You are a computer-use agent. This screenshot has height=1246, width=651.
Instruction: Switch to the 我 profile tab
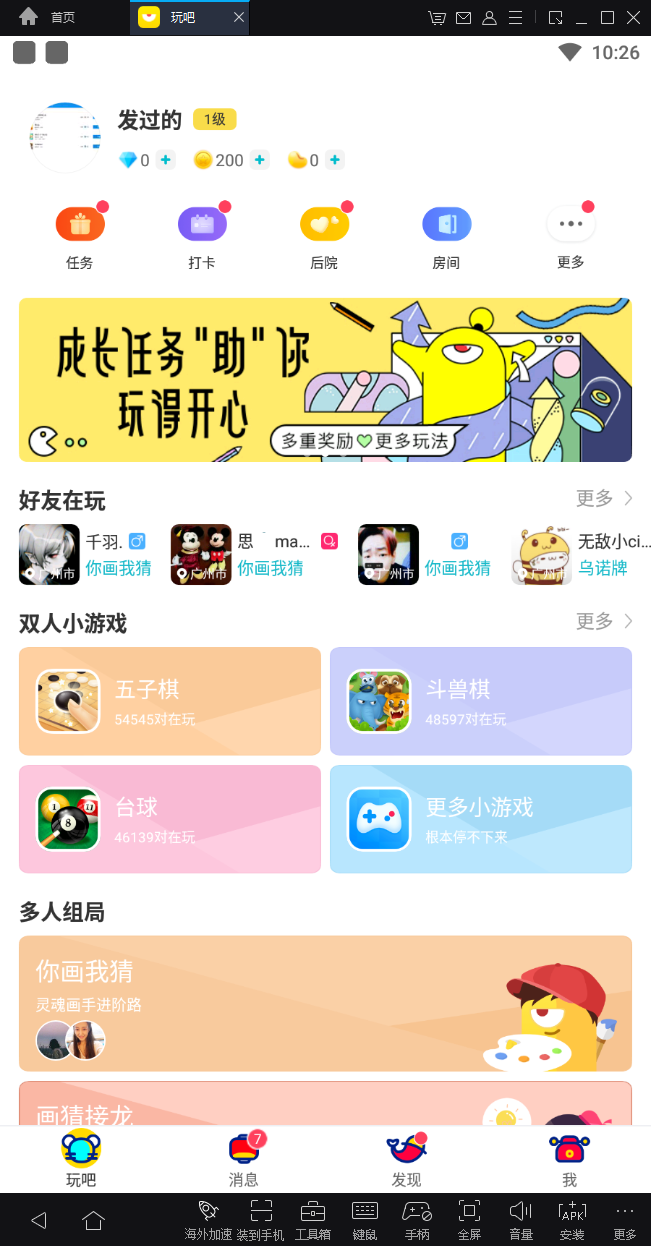[x=569, y=1160]
